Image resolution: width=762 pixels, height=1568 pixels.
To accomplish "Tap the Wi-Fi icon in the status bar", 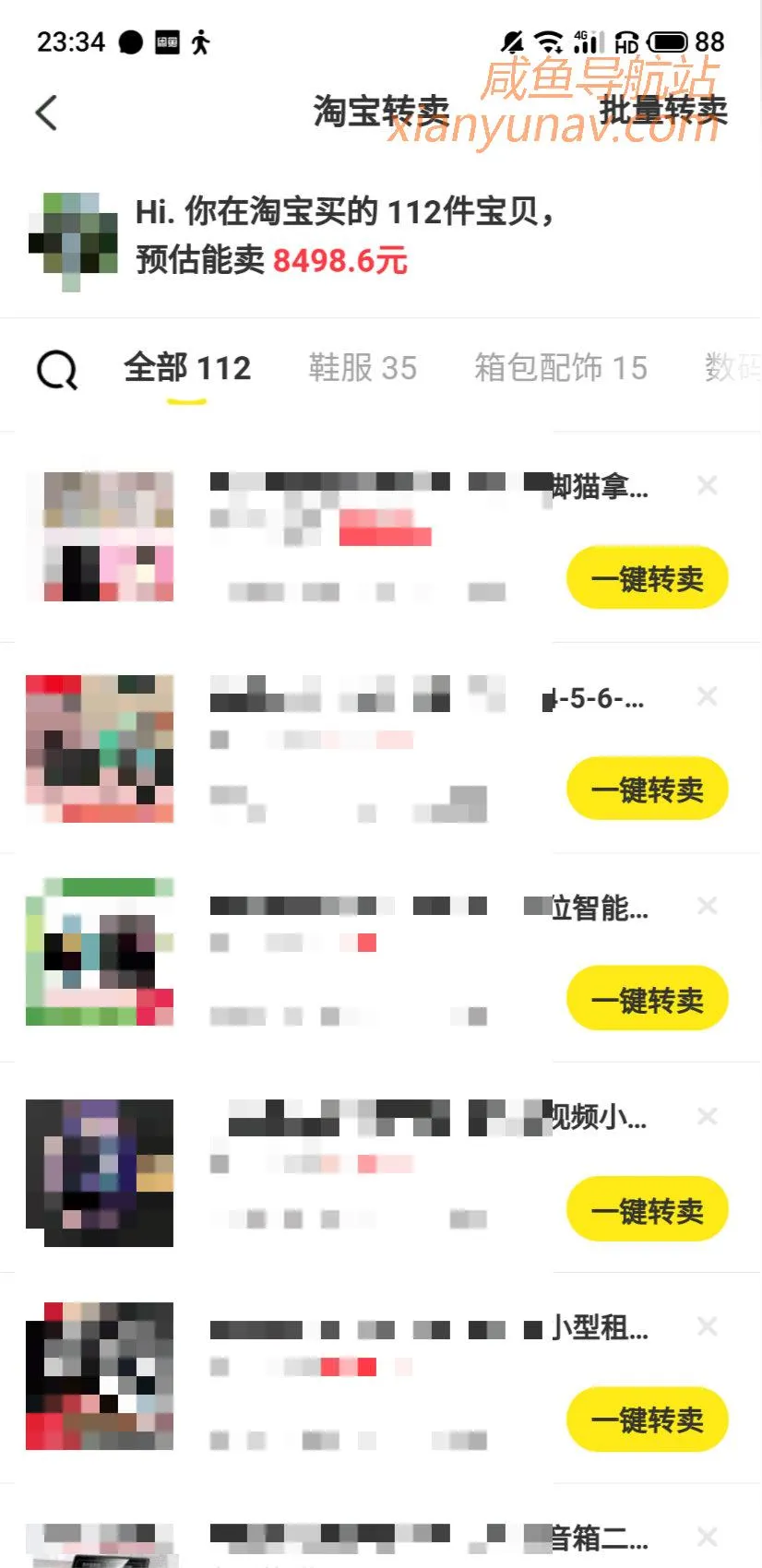I will (x=546, y=42).
